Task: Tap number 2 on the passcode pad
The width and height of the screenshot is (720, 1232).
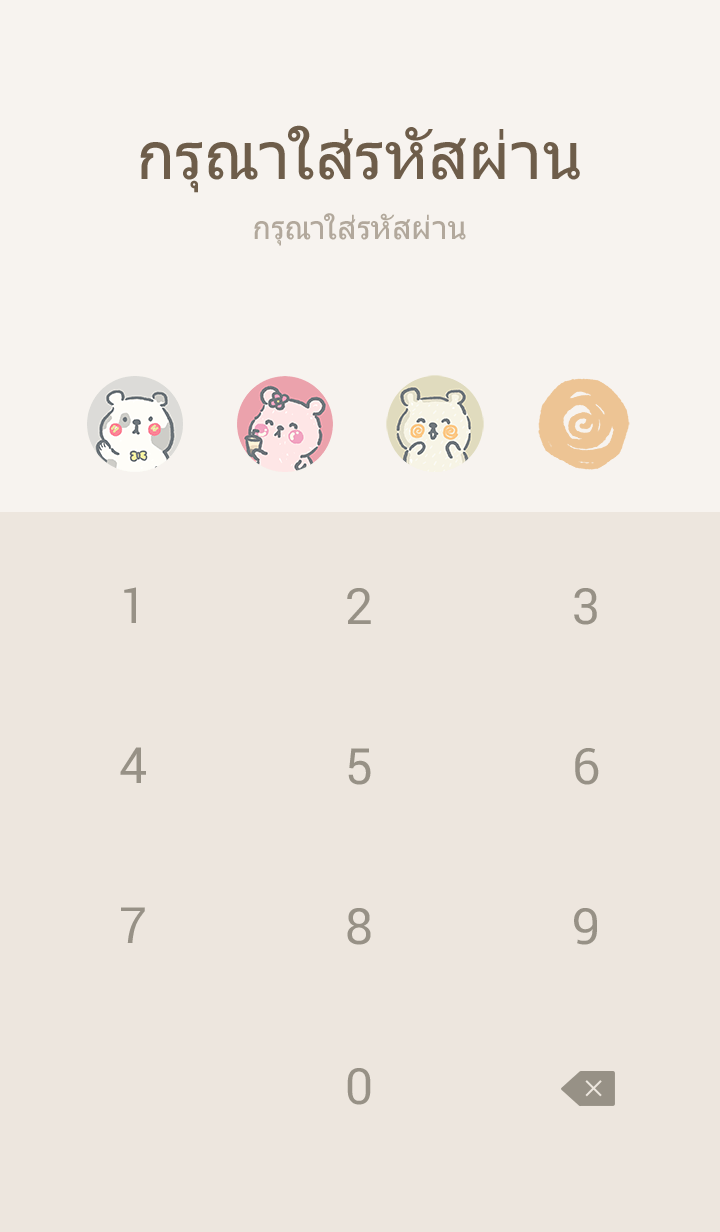Action: click(359, 607)
